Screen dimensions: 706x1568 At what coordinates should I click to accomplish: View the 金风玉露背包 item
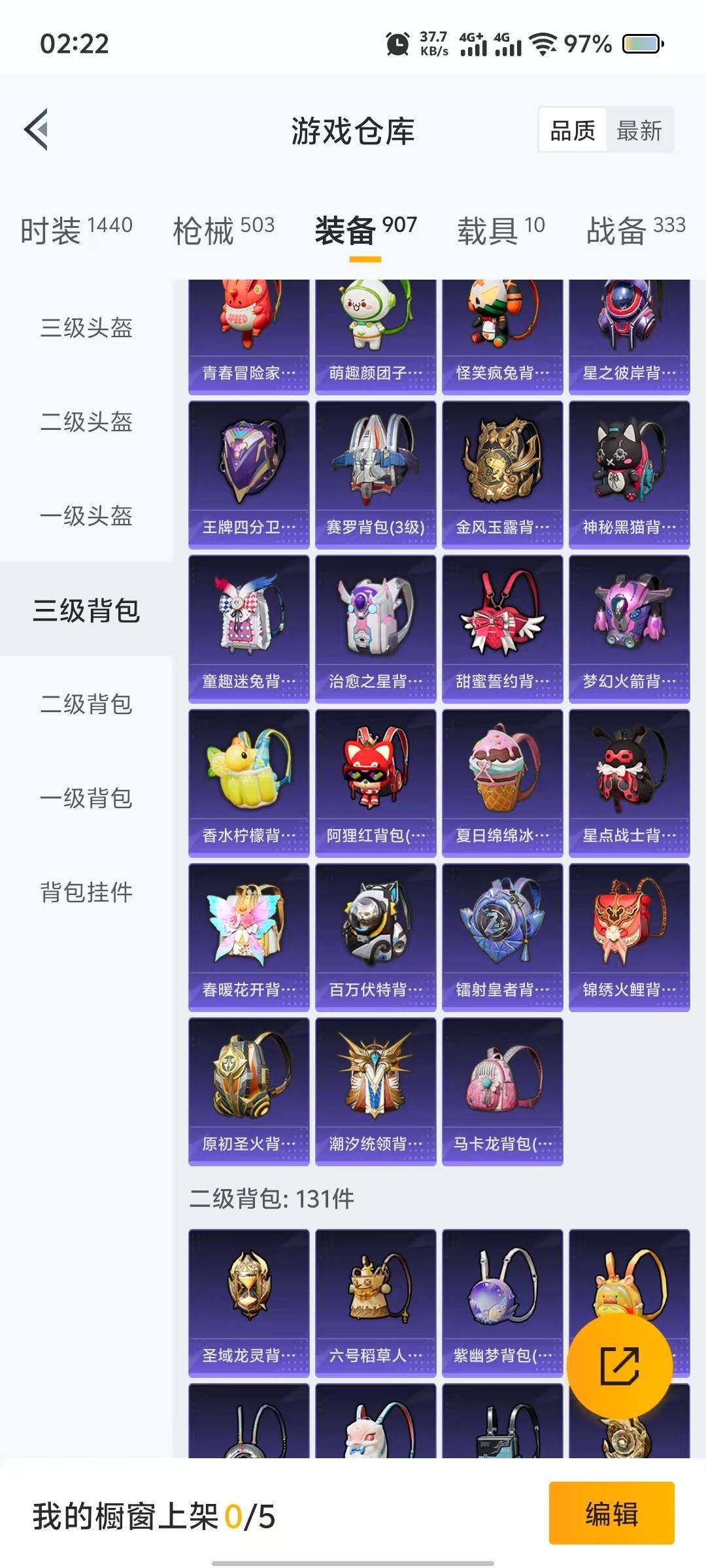(503, 475)
